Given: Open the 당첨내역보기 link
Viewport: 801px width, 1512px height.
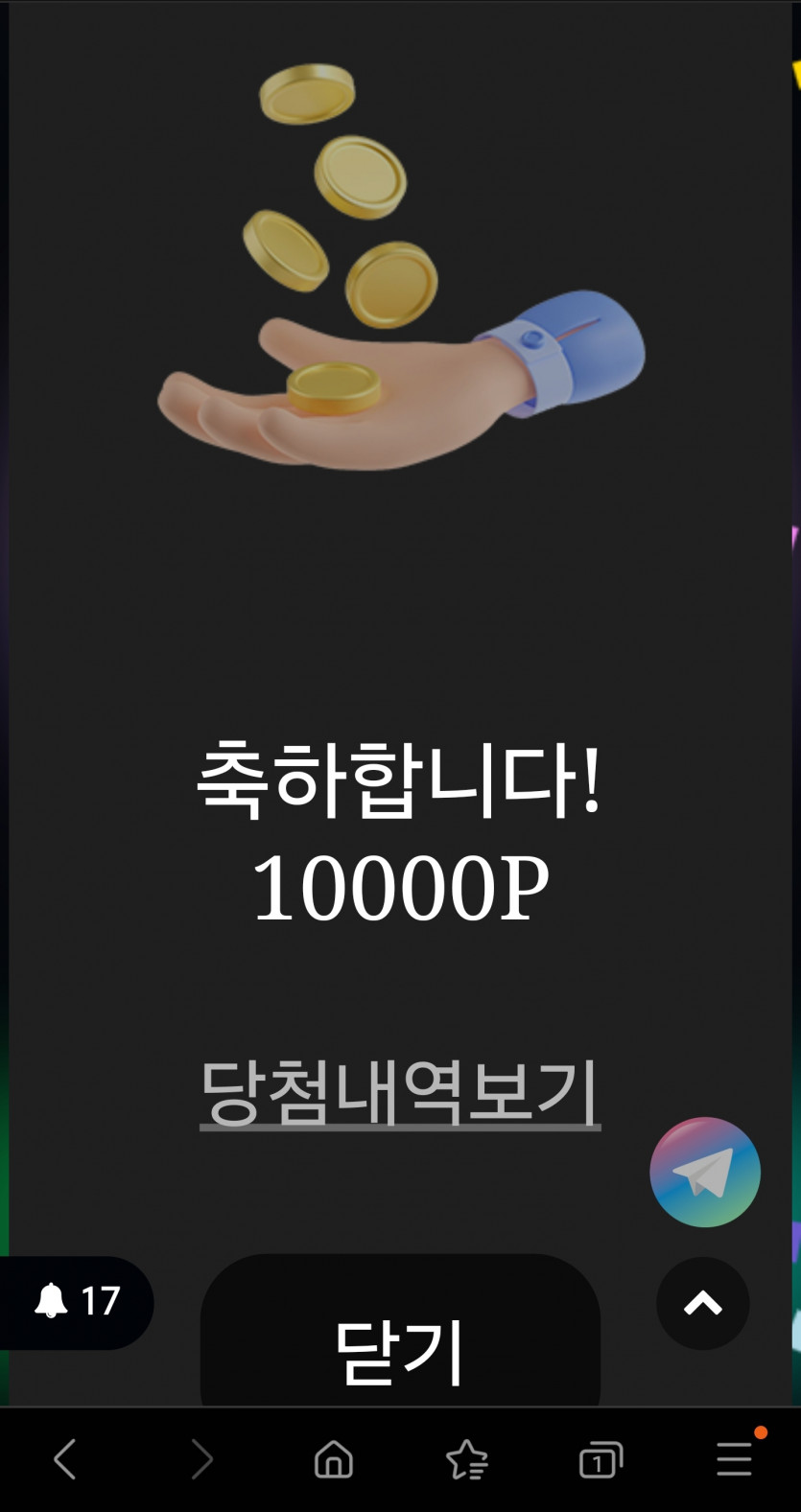Looking at the screenshot, I should 400,1093.
